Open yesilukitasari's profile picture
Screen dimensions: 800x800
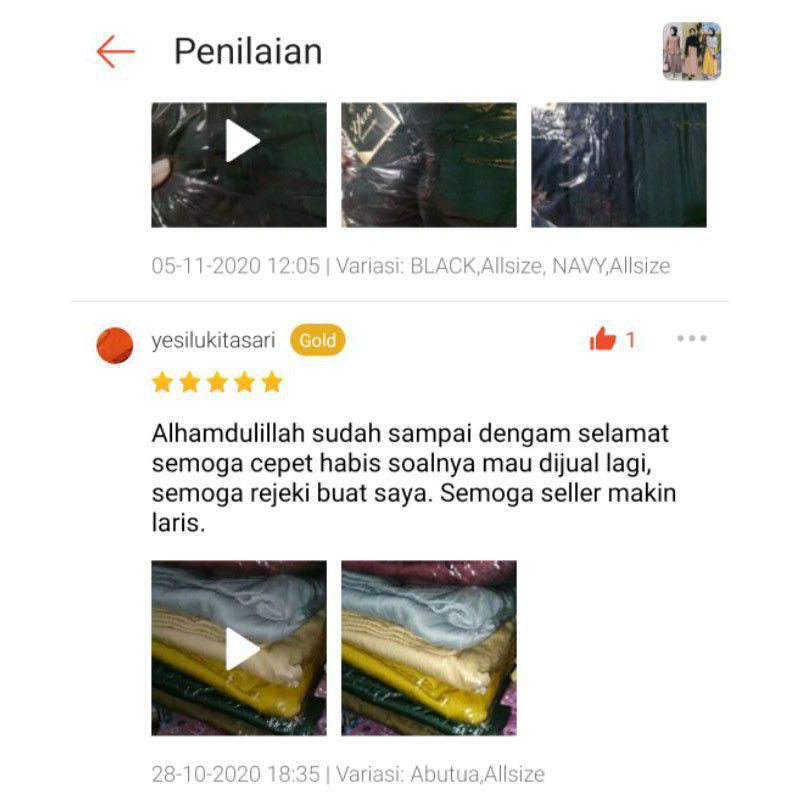click(115, 345)
